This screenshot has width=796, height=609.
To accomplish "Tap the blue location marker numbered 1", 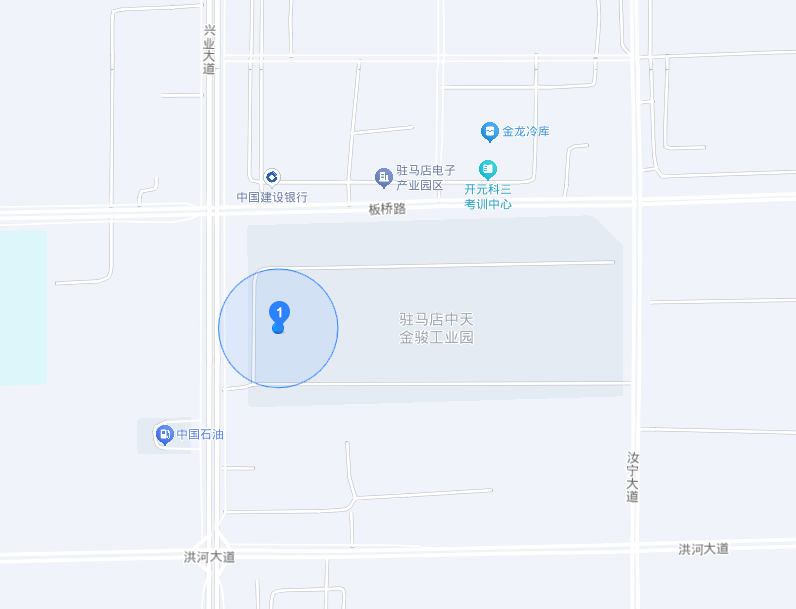I will click(x=280, y=314).
